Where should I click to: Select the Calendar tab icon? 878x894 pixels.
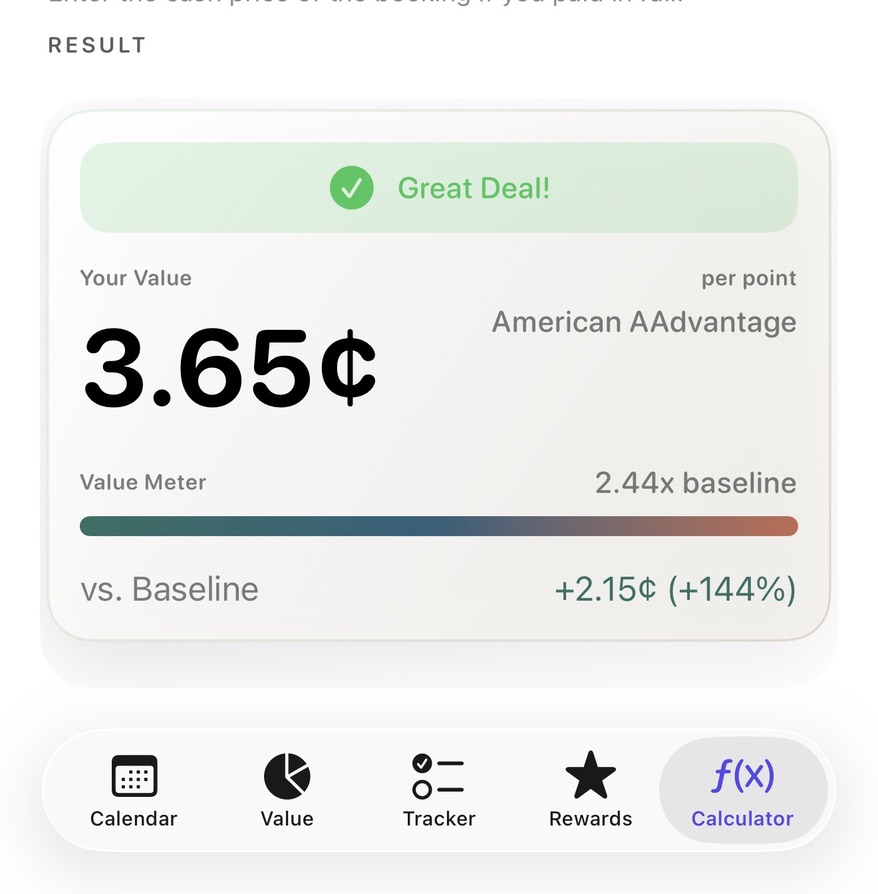[133, 776]
